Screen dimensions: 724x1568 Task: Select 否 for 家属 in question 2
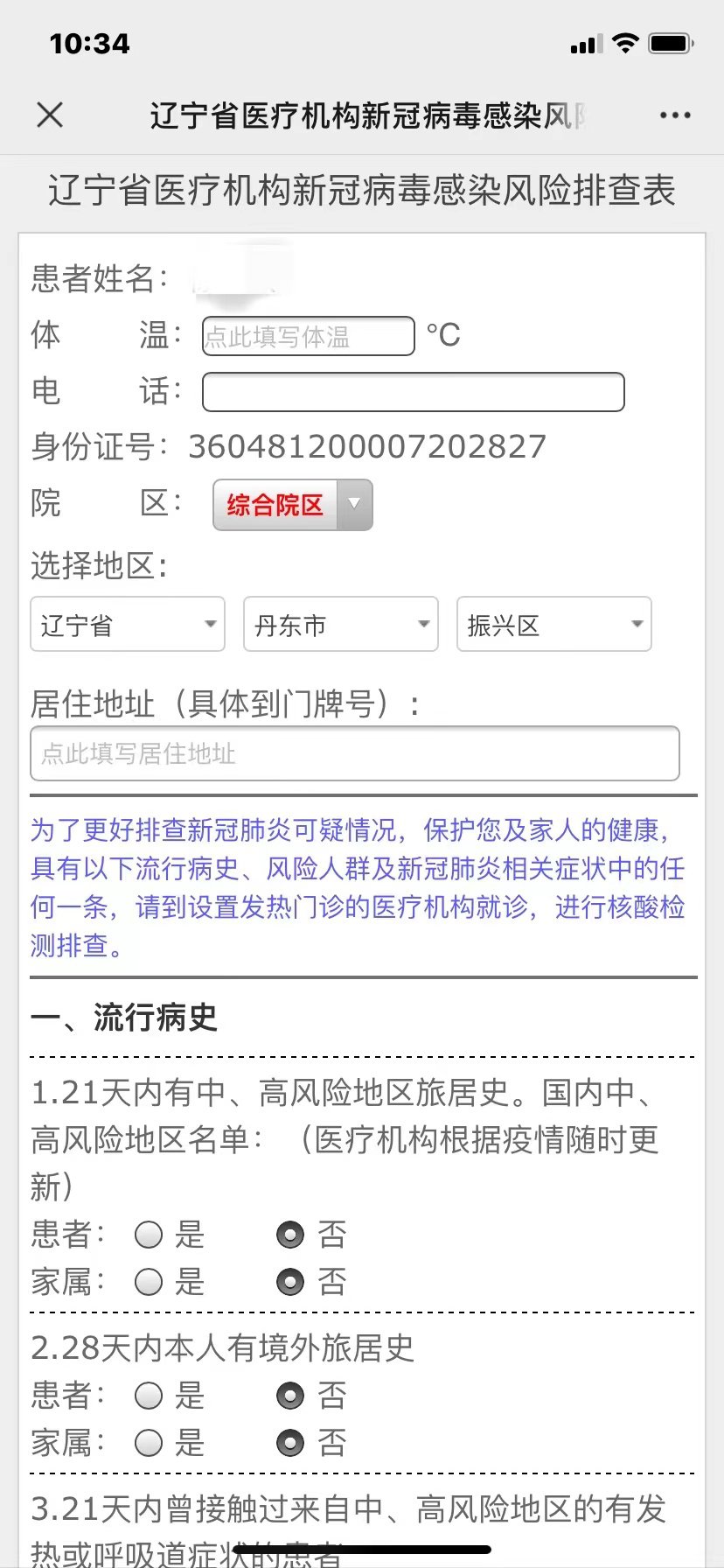[290, 1443]
